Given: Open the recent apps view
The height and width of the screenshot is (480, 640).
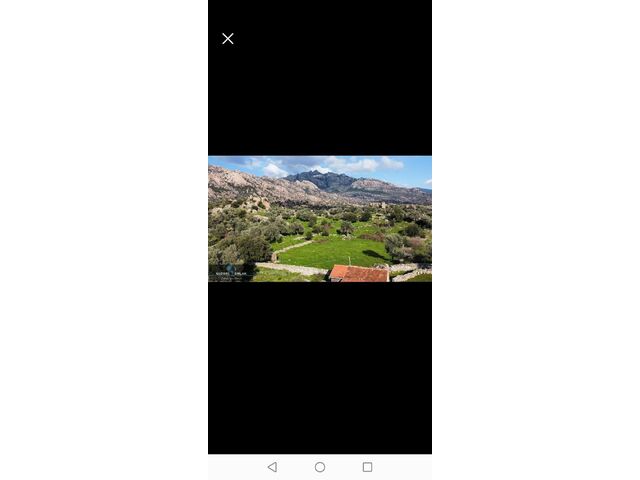Looking at the screenshot, I should [x=367, y=467].
